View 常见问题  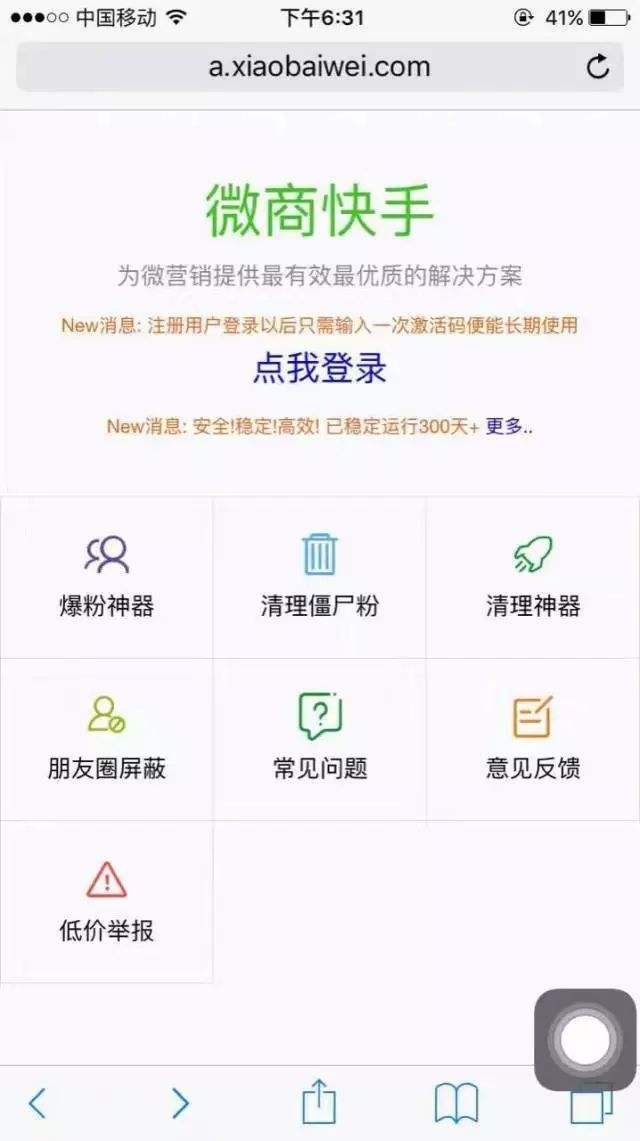pyautogui.click(x=320, y=740)
